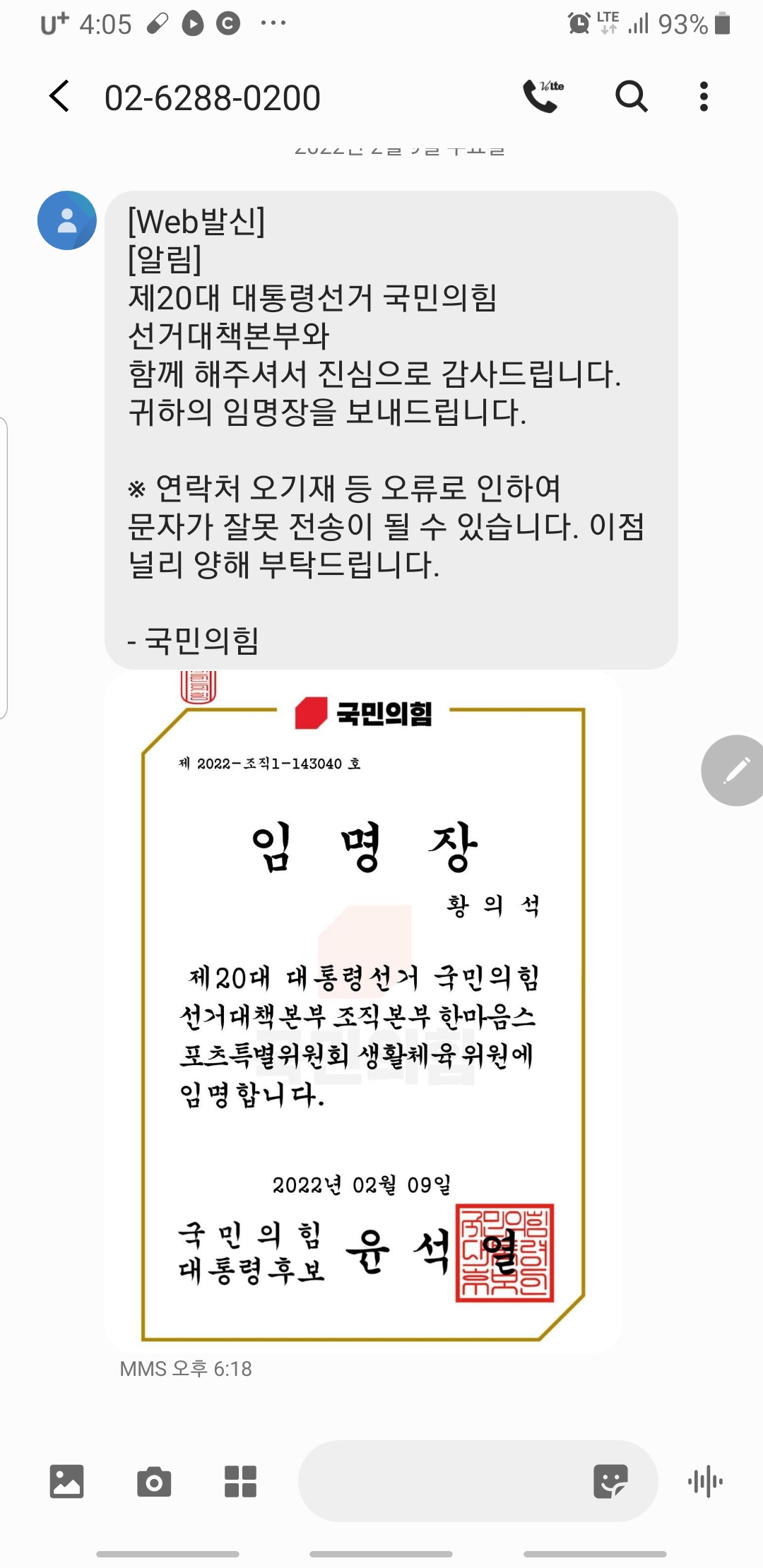
Task: Search within this conversation
Action: 631,97
